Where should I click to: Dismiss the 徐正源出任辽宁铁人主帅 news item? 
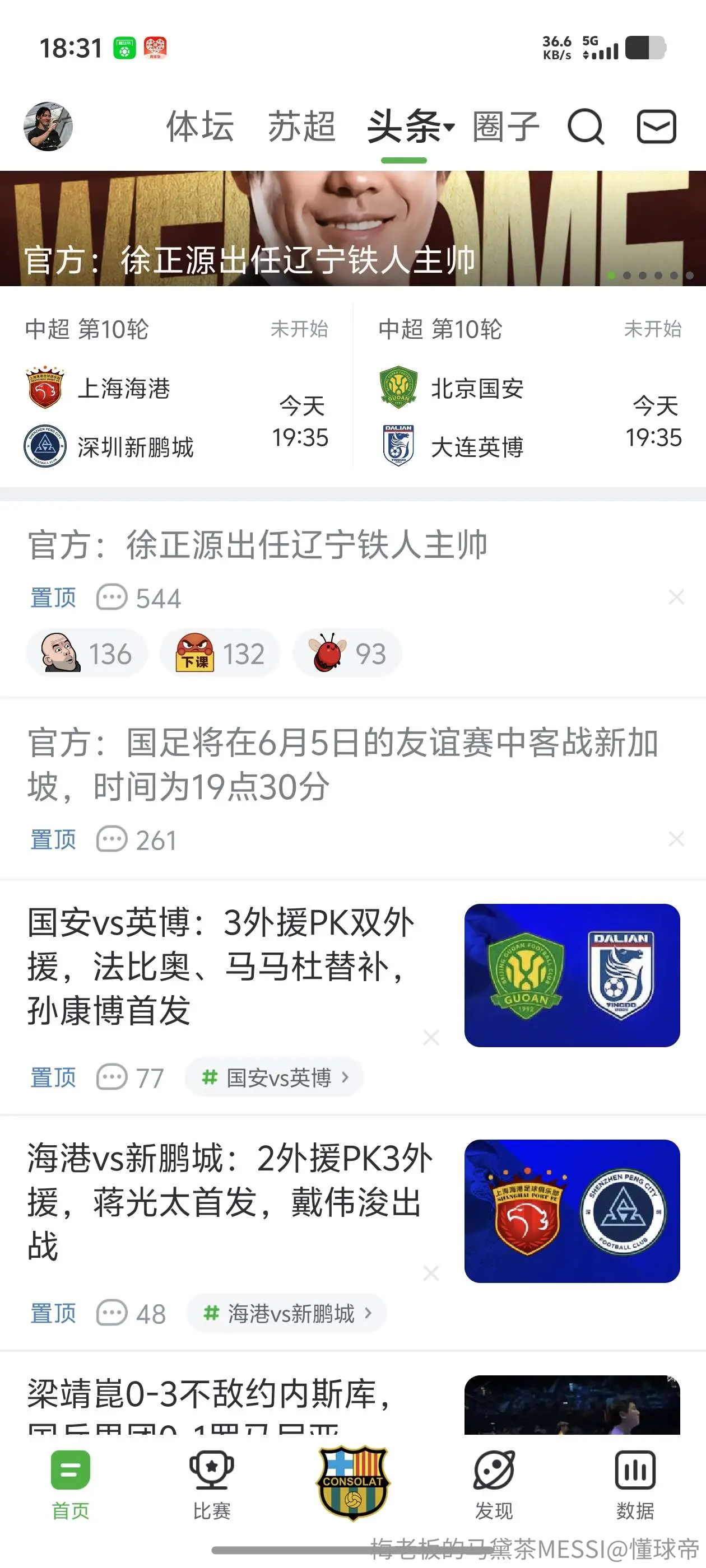pyautogui.click(x=676, y=597)
